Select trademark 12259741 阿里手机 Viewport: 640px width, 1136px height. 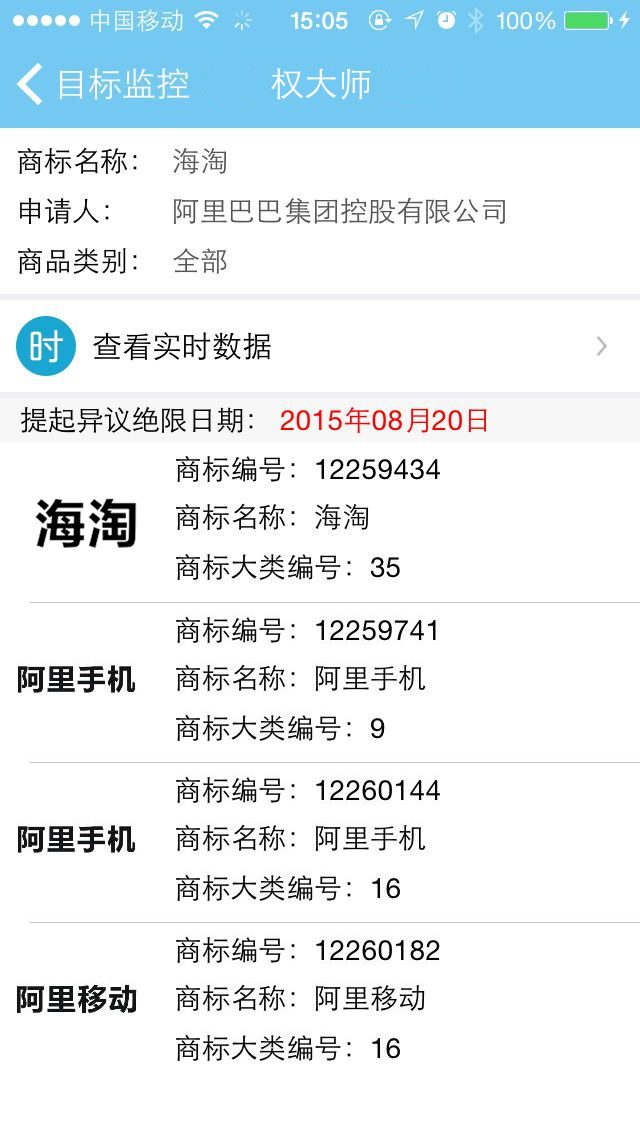click(320, 682)
